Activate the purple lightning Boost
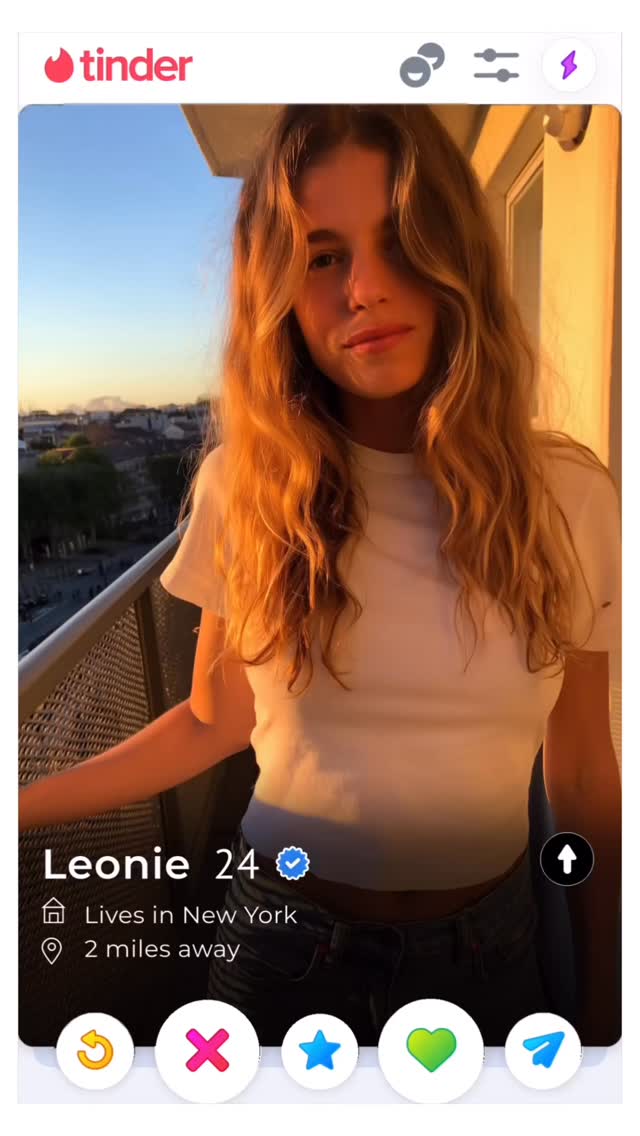 (x=568, y=66)
